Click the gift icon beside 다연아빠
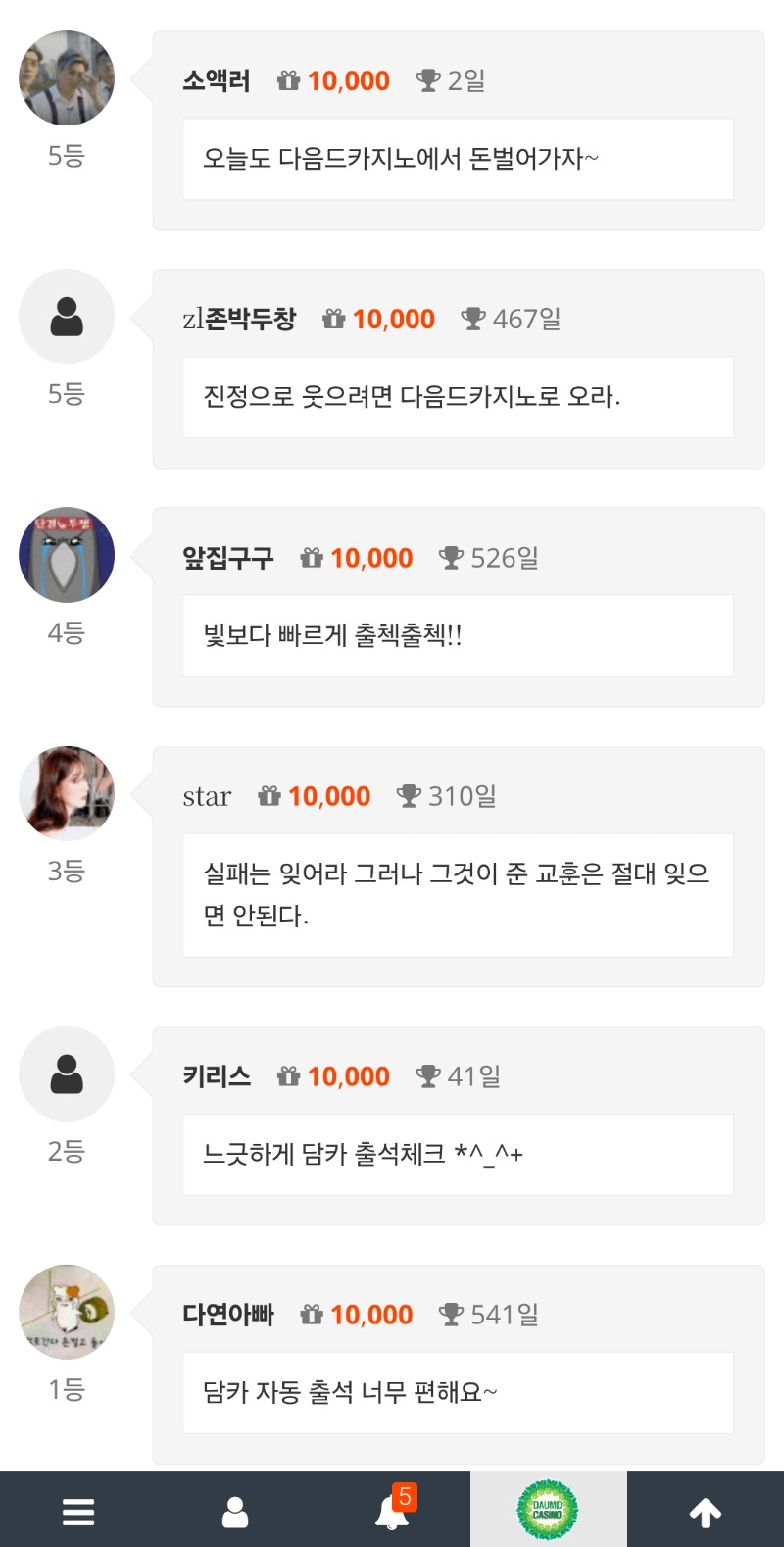 (x=312, y=1314)
